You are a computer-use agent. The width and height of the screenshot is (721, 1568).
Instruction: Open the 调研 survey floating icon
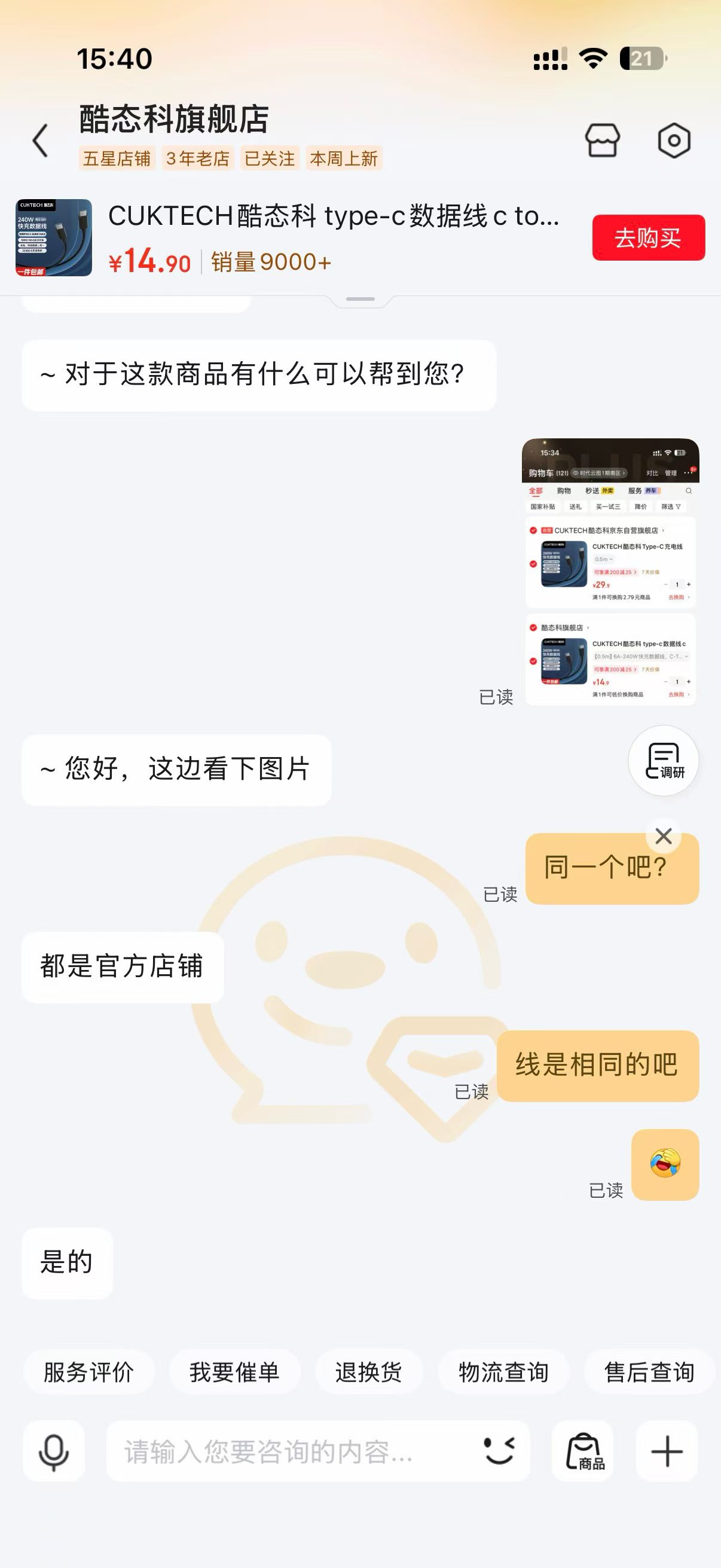pyautogui.click(x=662, y=762)
